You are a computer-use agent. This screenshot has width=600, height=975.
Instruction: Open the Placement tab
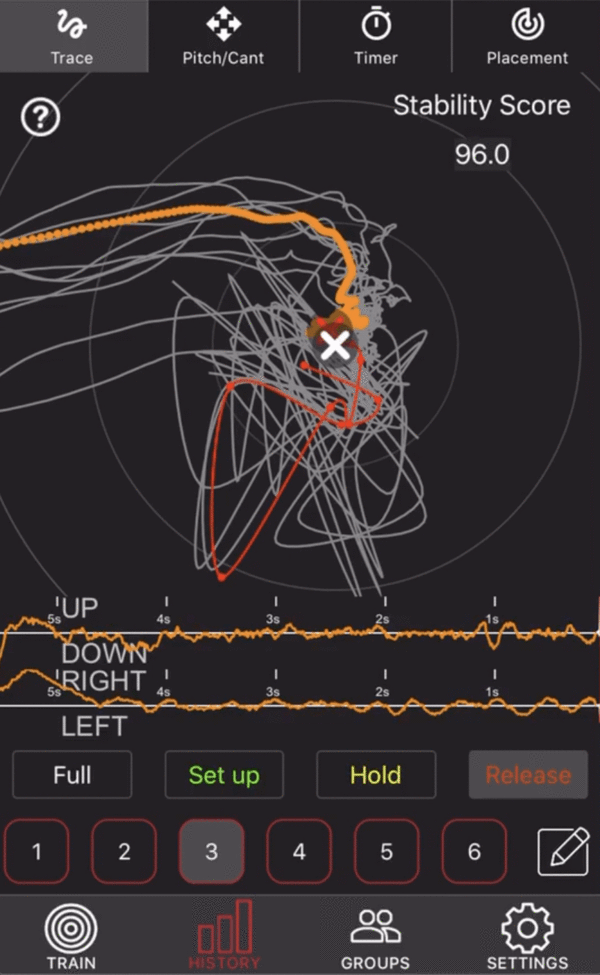[x=526, y=36]
